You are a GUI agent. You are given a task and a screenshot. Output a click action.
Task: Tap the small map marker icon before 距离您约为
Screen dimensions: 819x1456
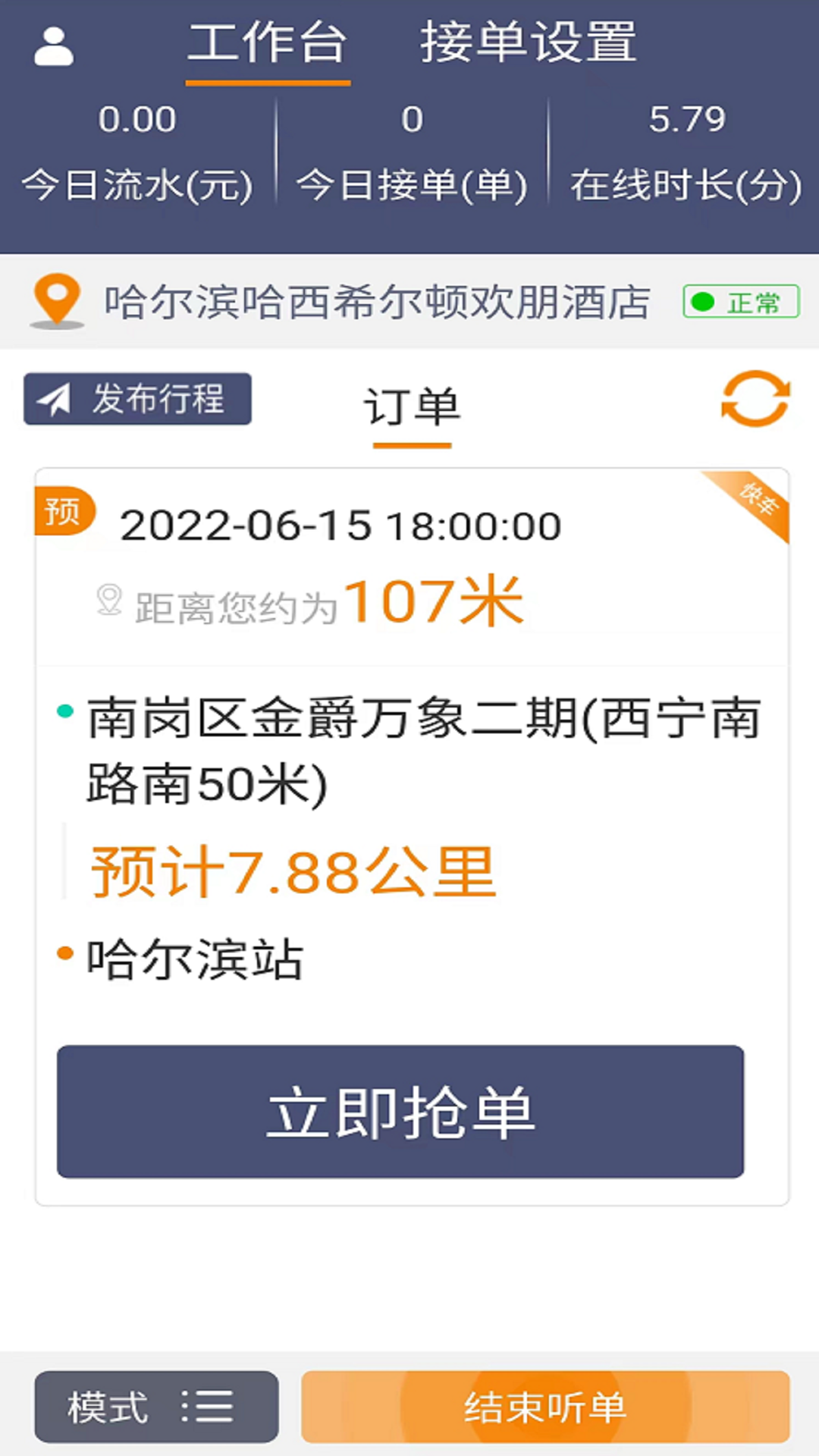tap(108, 599)
